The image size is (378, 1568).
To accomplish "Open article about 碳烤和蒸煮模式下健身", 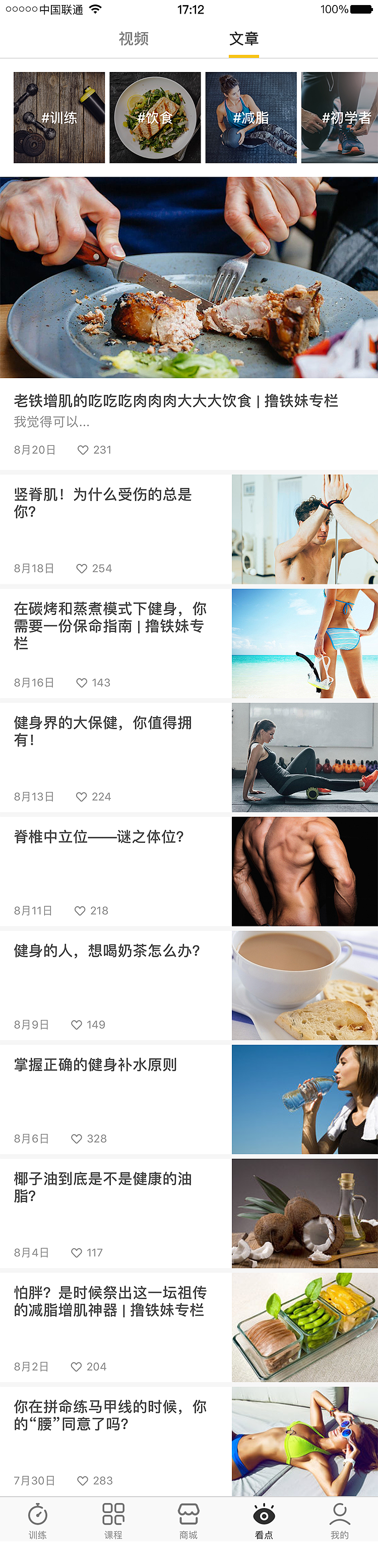I will 110,625.
